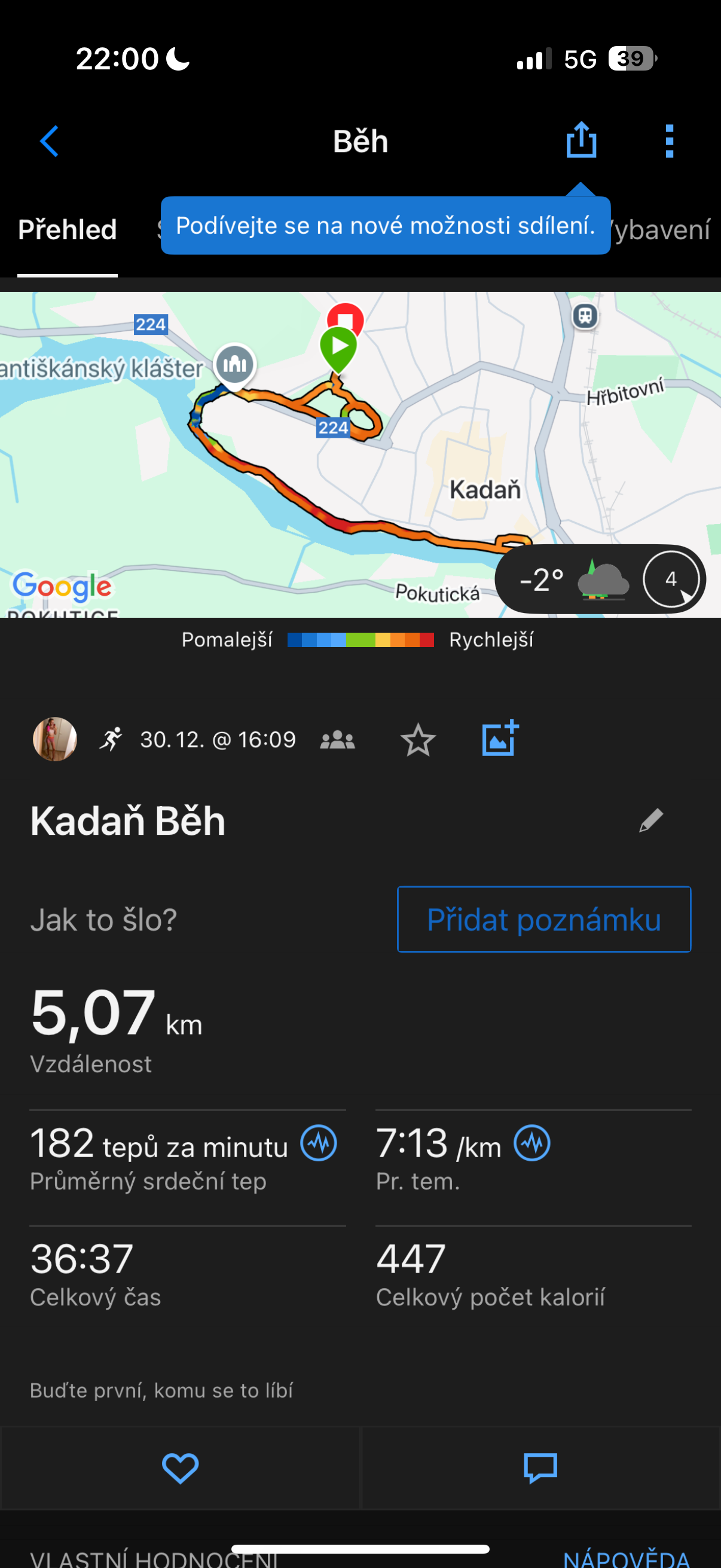Mark the activity as favorite with star

[418, 740]
